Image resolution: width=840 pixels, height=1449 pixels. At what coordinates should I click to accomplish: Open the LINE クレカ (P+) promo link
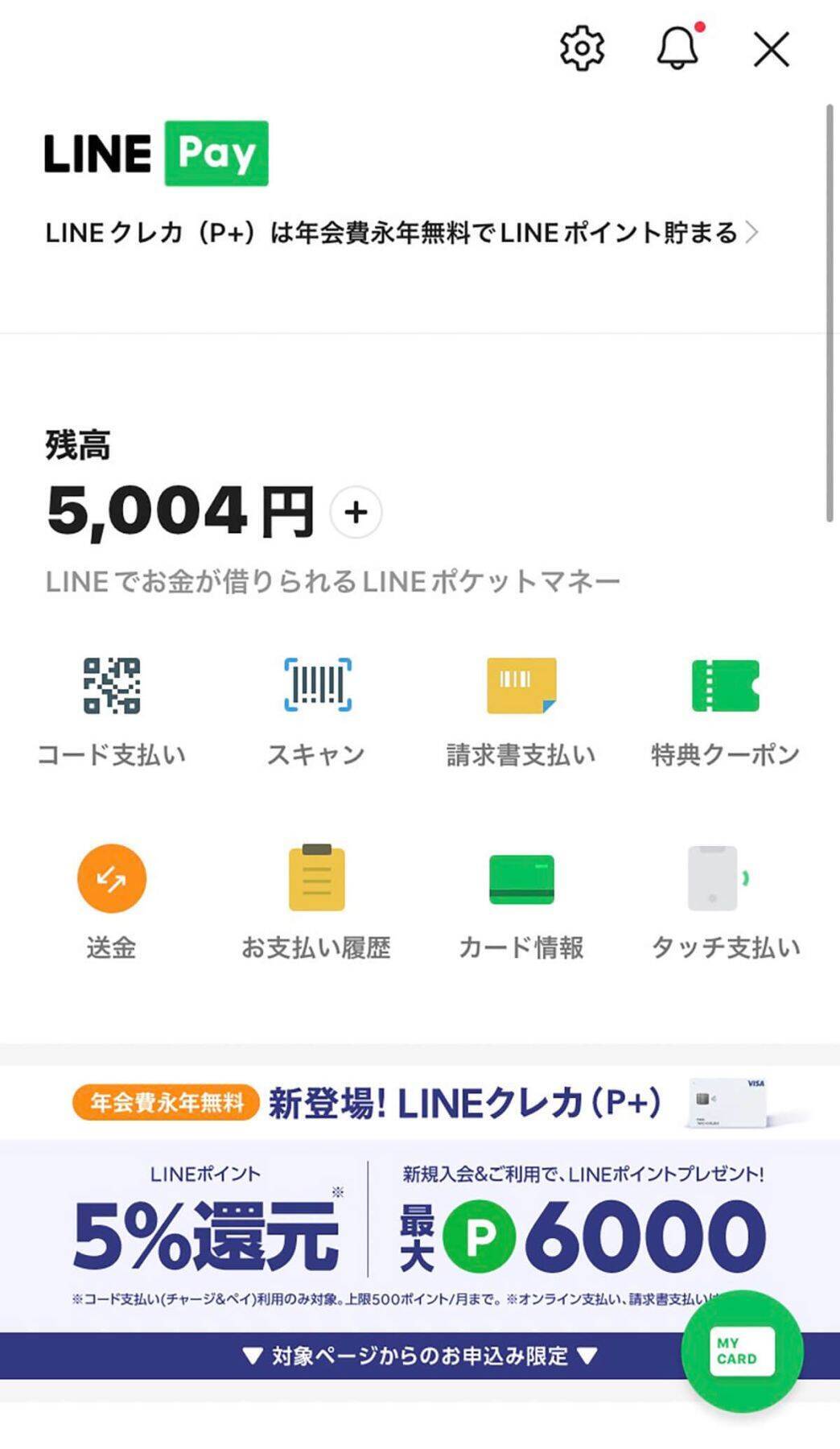click(401, 233)
